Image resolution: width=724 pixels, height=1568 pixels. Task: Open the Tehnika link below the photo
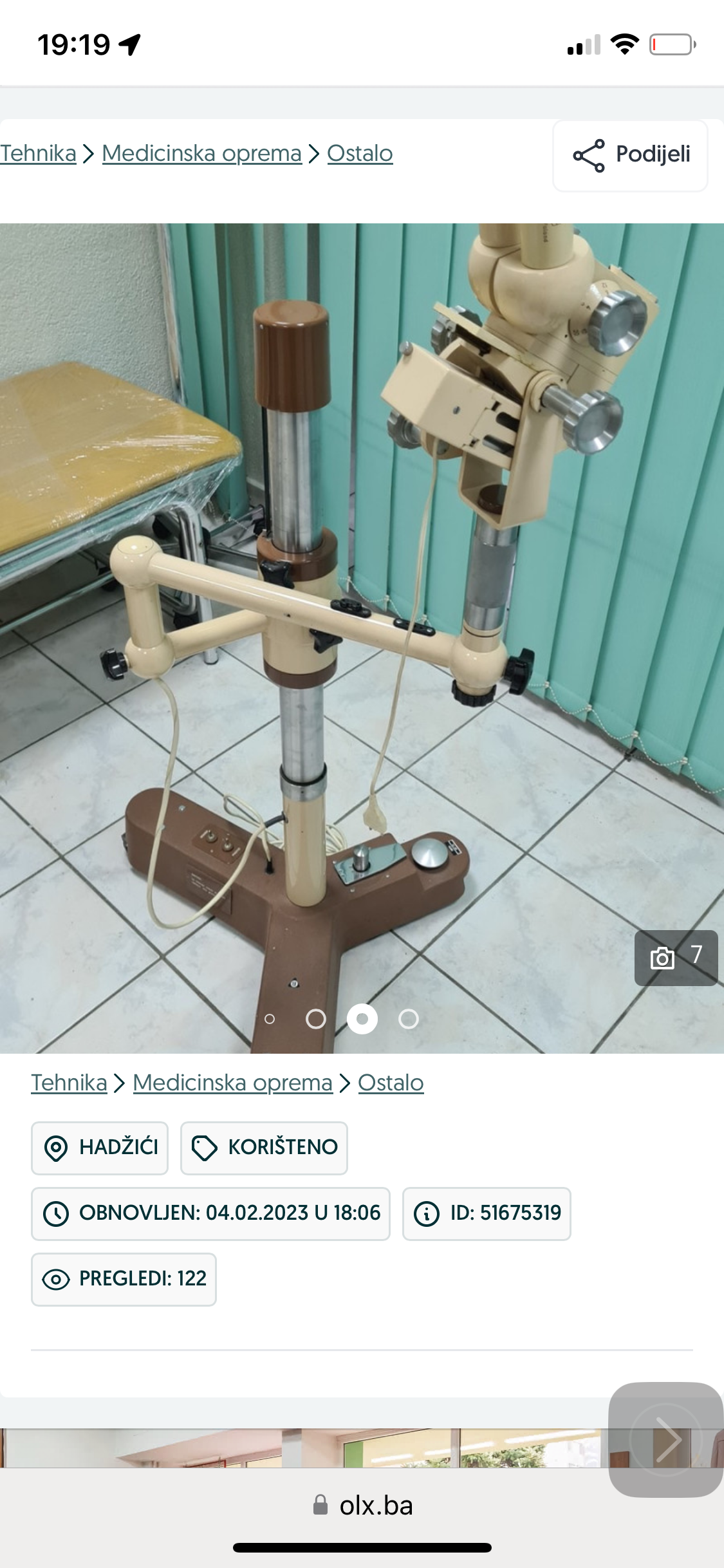69,1083
